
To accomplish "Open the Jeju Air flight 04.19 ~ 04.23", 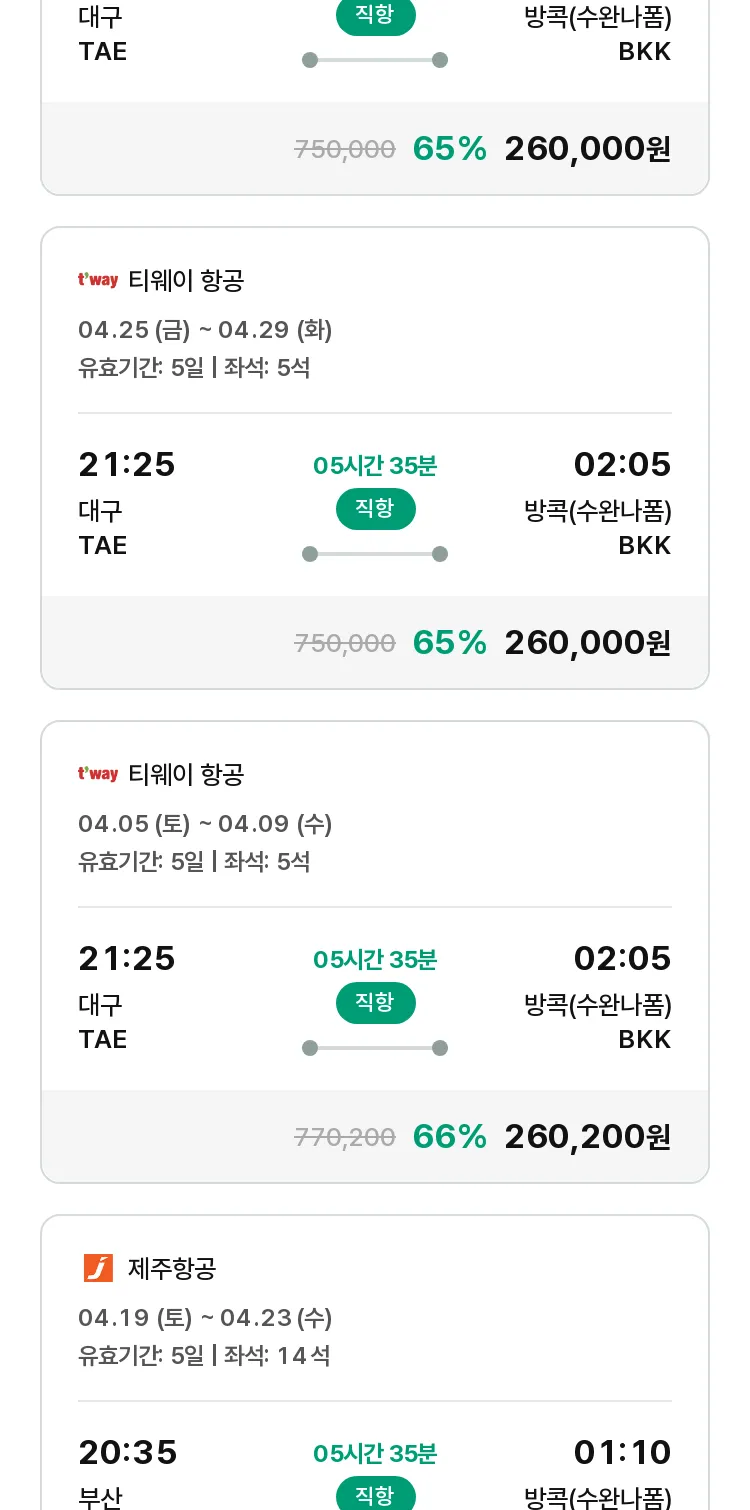I will click(375, 1362).
